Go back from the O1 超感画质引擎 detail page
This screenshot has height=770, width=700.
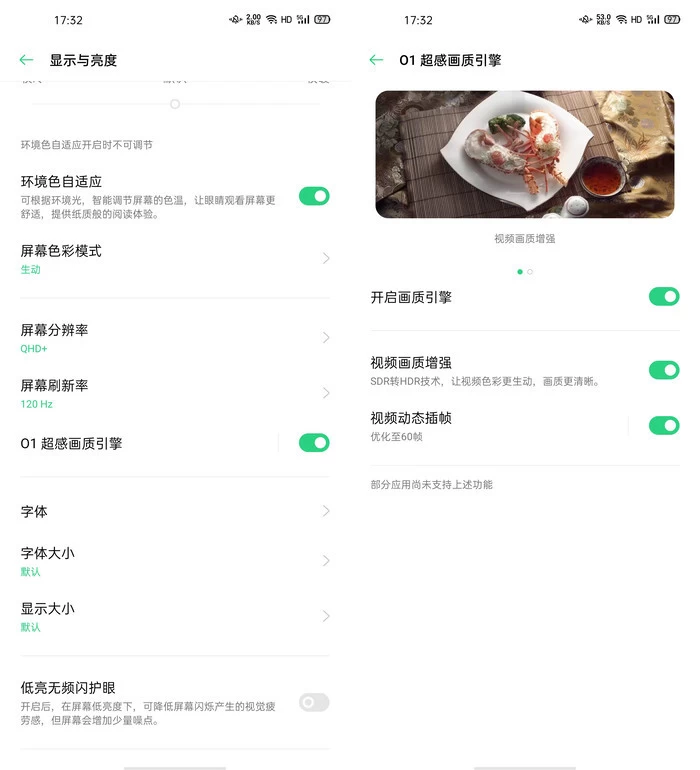point(376,60)
